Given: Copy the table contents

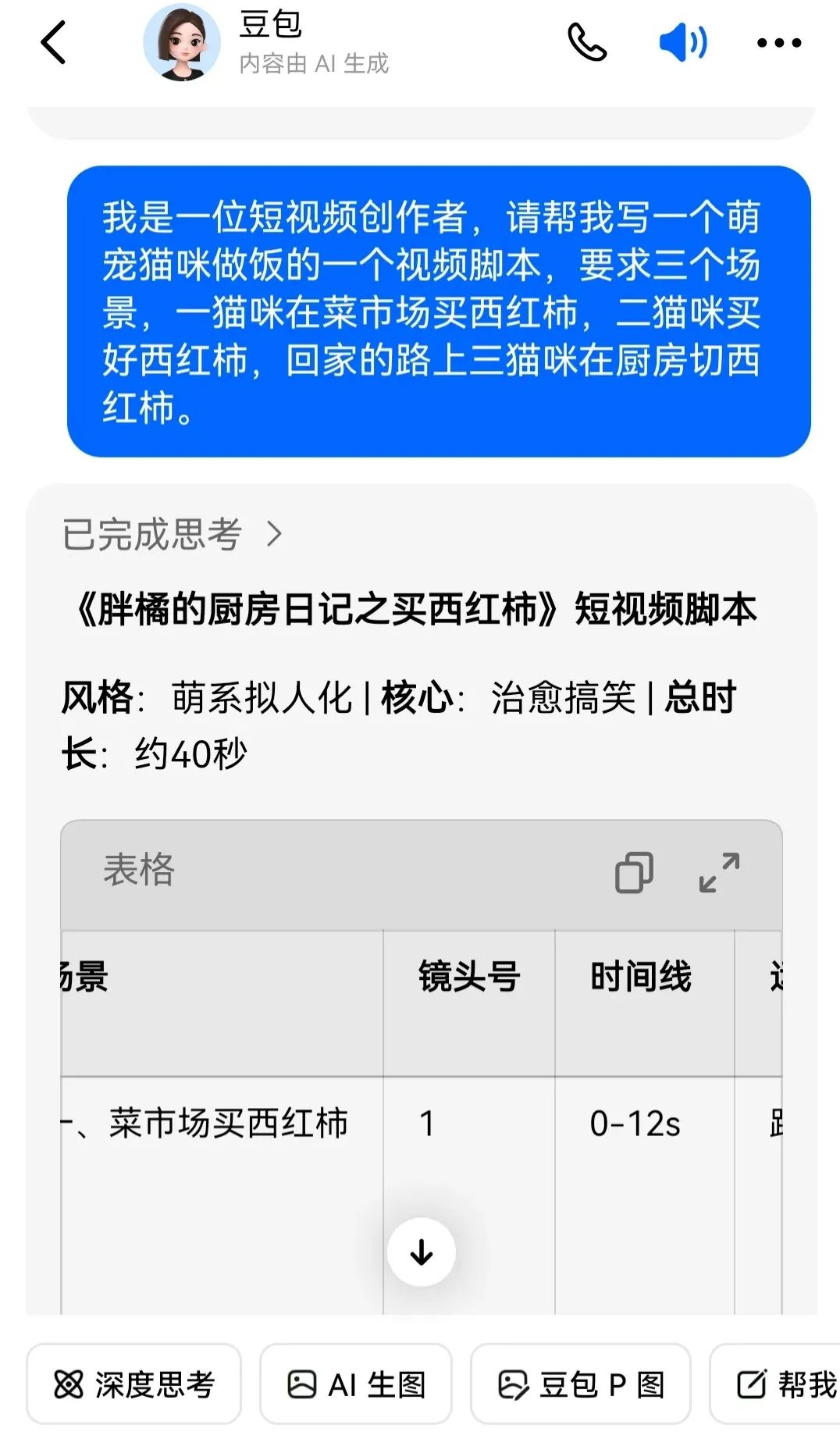Looking at the screenshot, I should click(634, 872).
